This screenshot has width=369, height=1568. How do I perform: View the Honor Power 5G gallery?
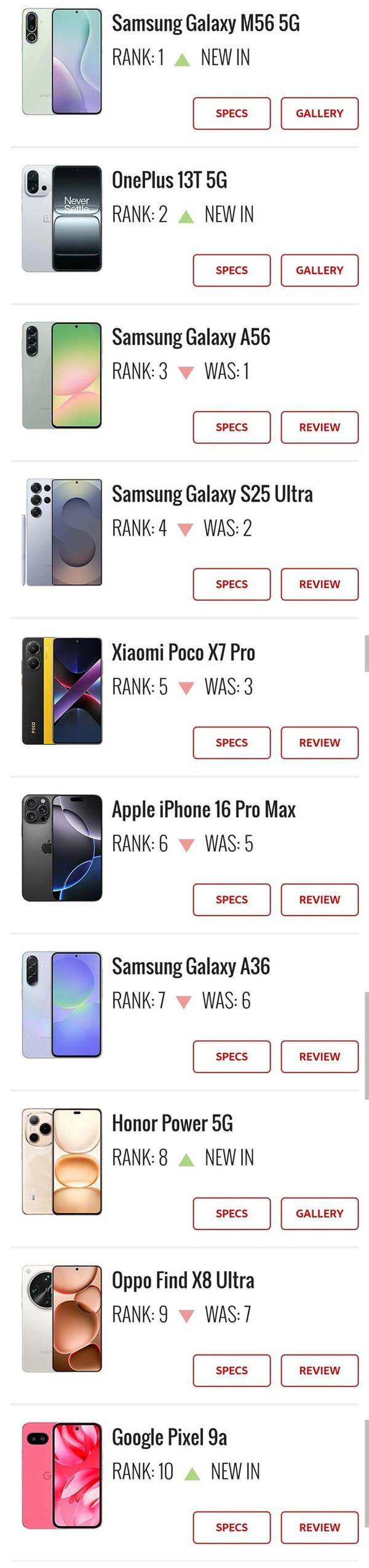pos(319,1213)
